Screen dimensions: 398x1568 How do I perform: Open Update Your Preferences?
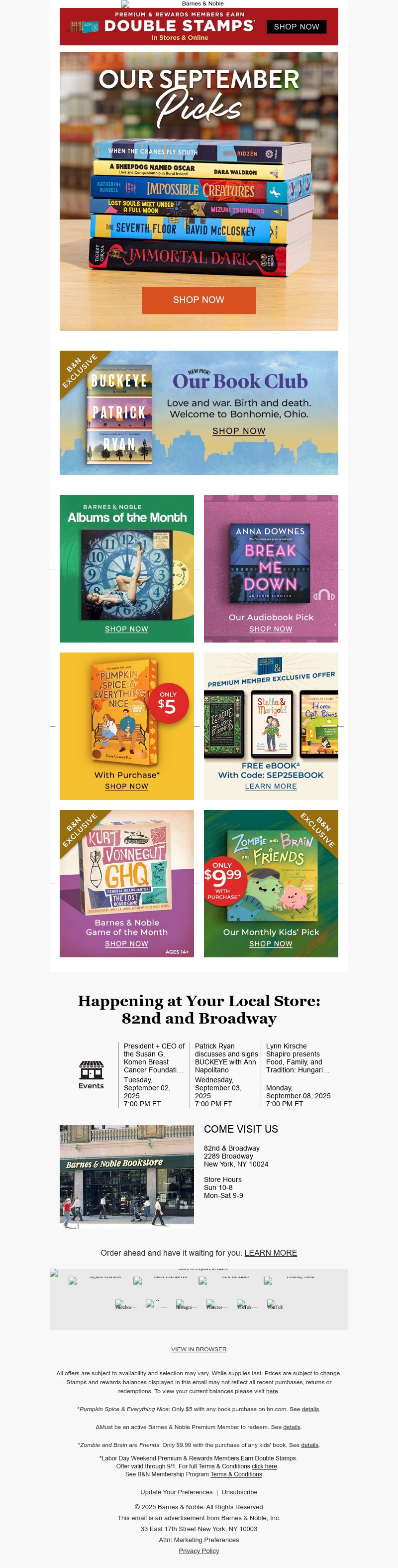click(176, 1492)
